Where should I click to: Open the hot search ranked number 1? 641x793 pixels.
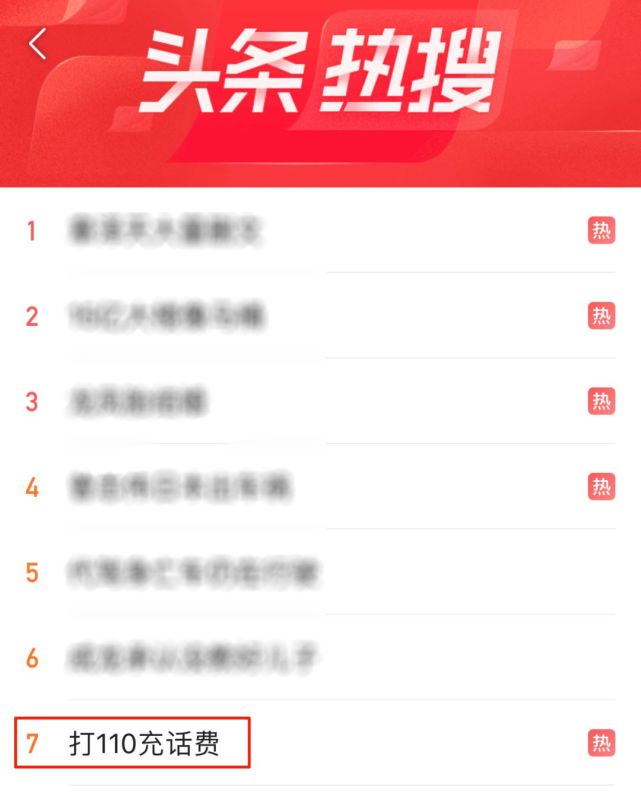[166, 231]
